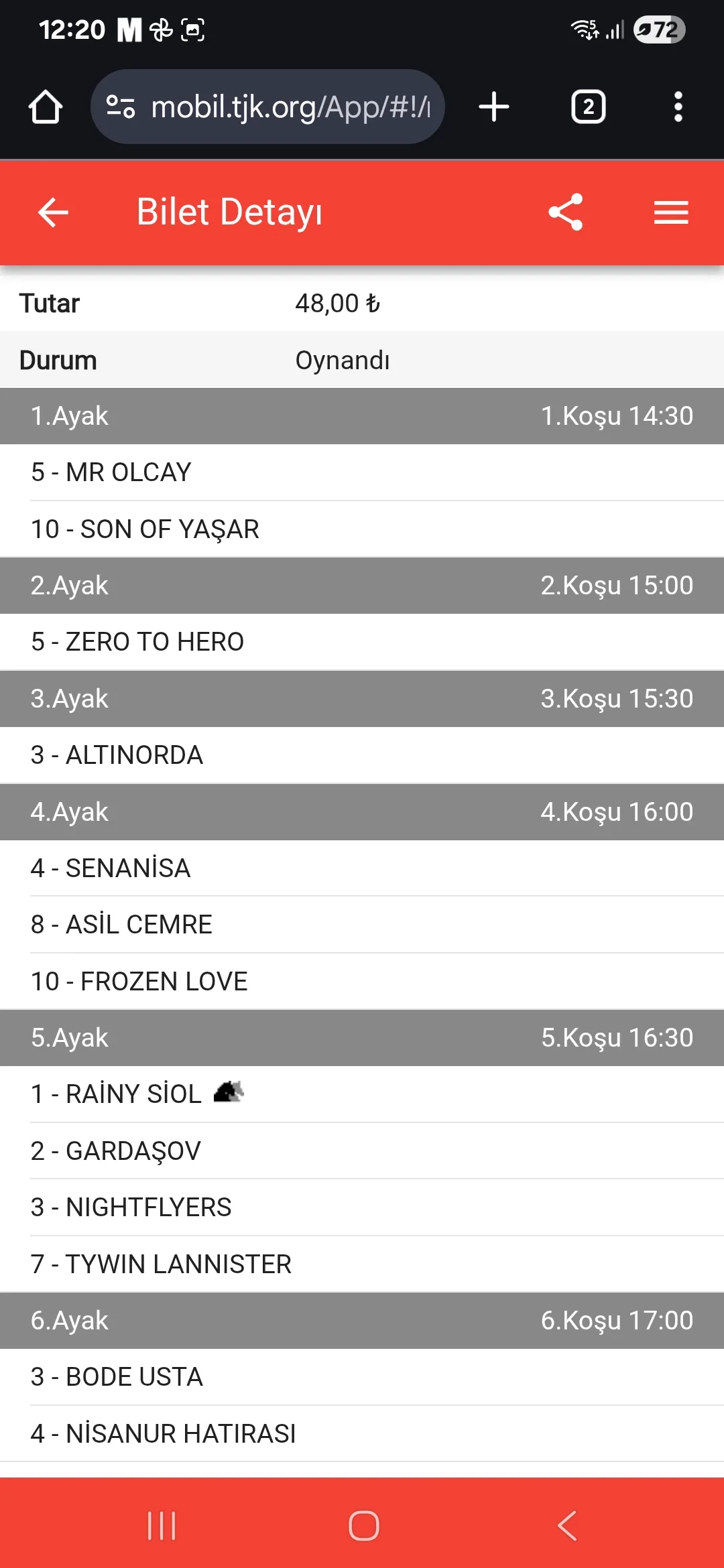Tap the system back button
Viewport: 724px width, 1568px height.
coord(567,1526)
